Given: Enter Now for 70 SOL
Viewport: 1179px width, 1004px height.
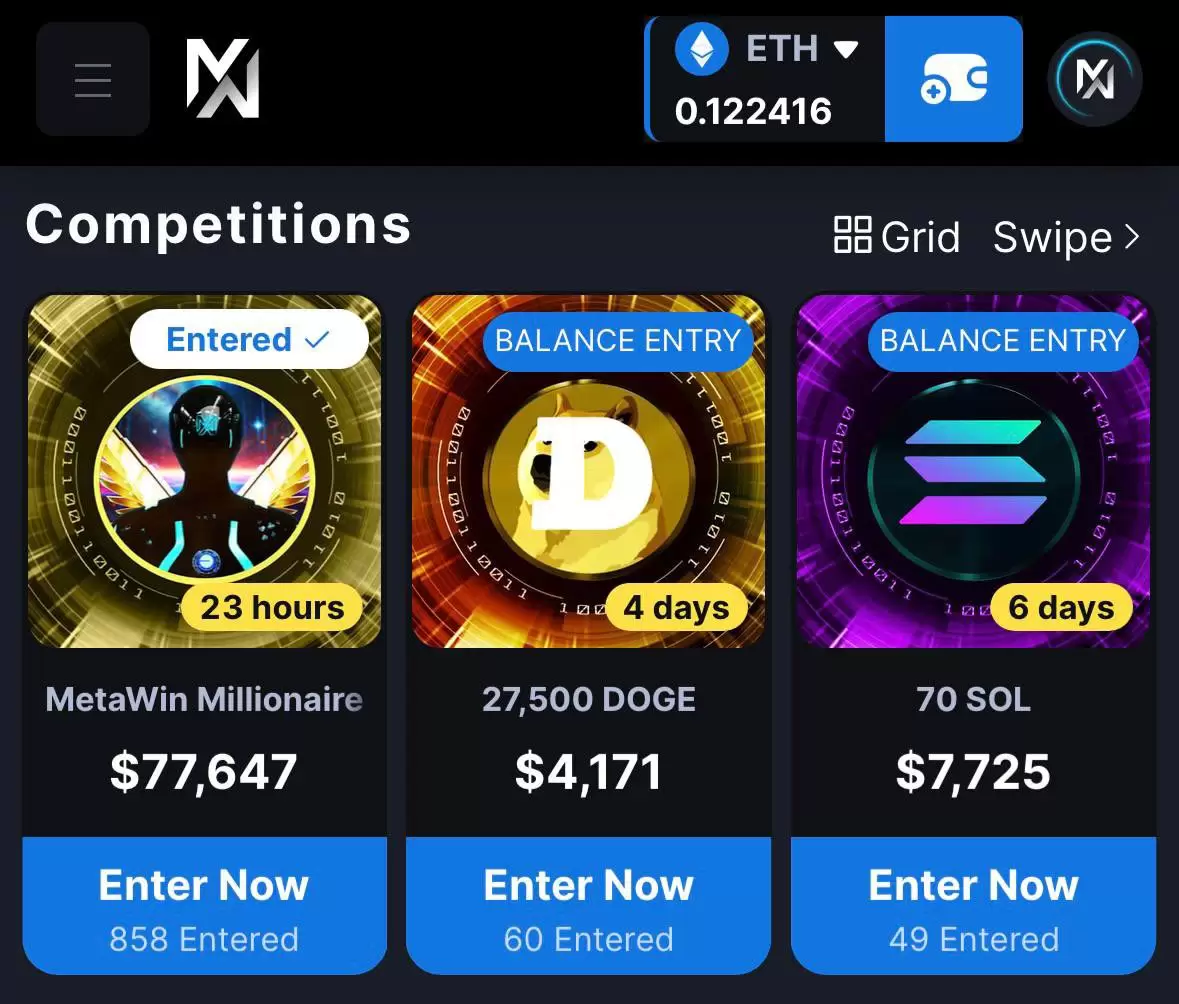Looking at the screenshot, I should tap(973, 905).
